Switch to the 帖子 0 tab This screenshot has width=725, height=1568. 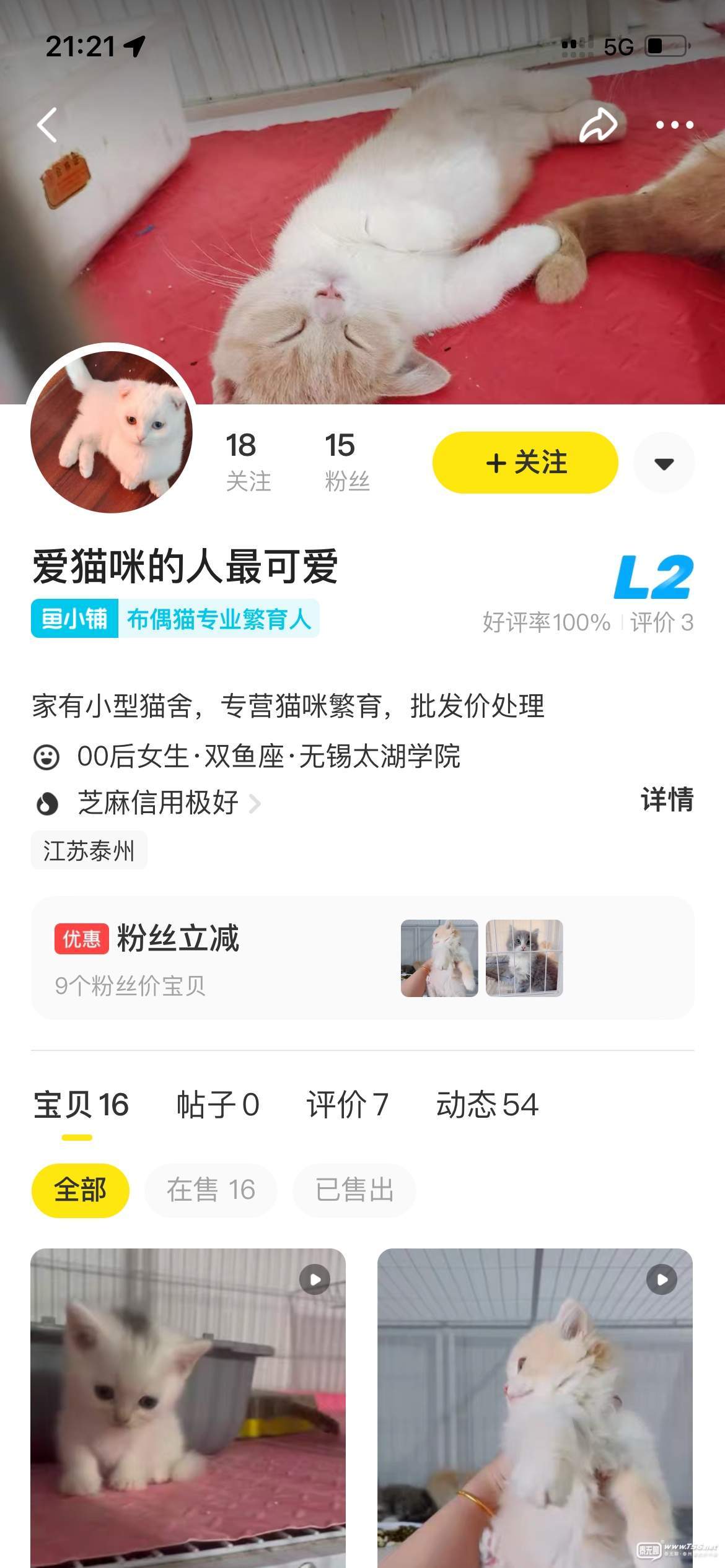(217, 1105)
